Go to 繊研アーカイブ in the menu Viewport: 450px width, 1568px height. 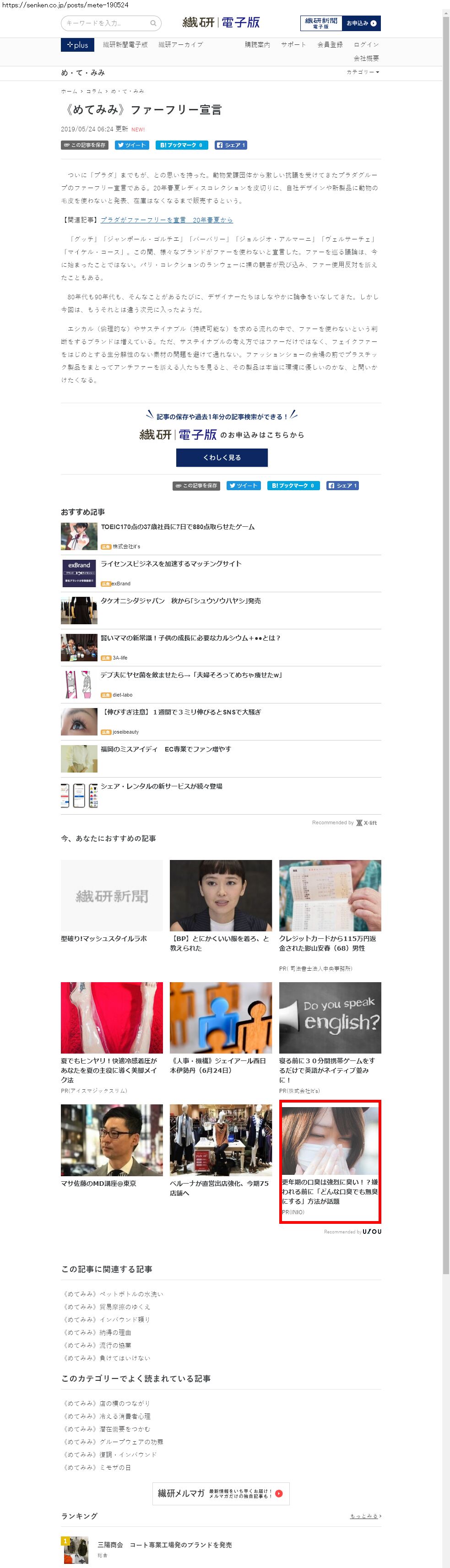coord(180,44)
